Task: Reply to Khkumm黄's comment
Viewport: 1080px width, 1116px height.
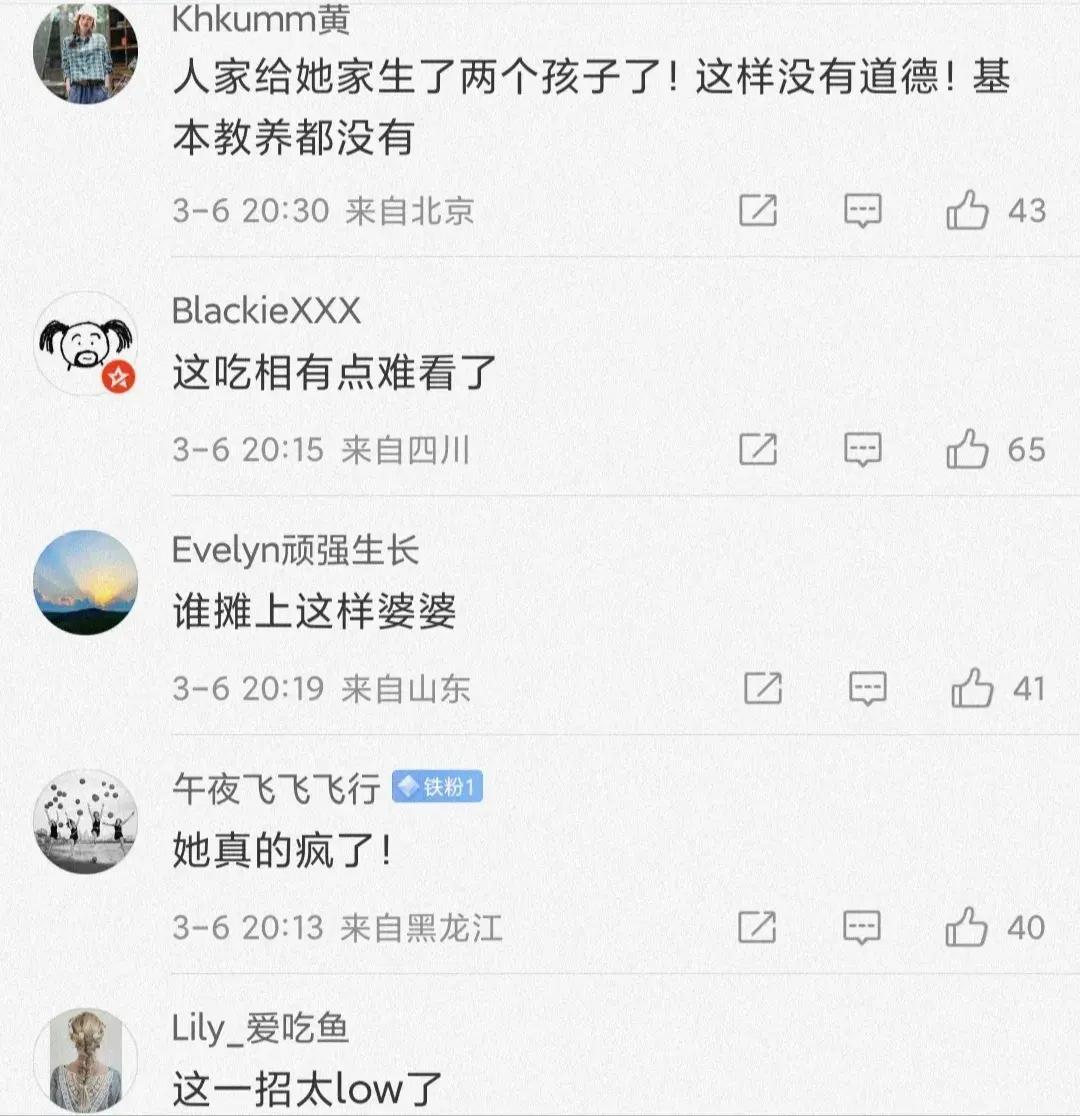Action: (x=862, y=211)
